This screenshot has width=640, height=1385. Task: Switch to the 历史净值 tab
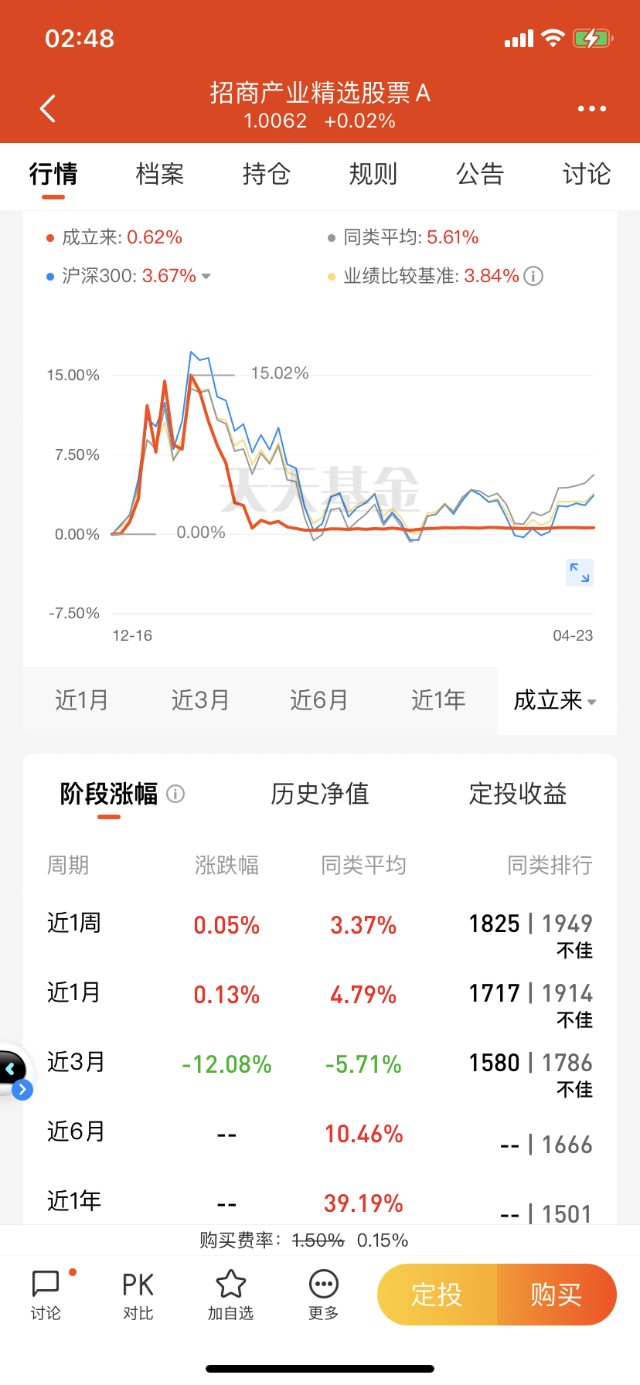click(x=320, y=794)
